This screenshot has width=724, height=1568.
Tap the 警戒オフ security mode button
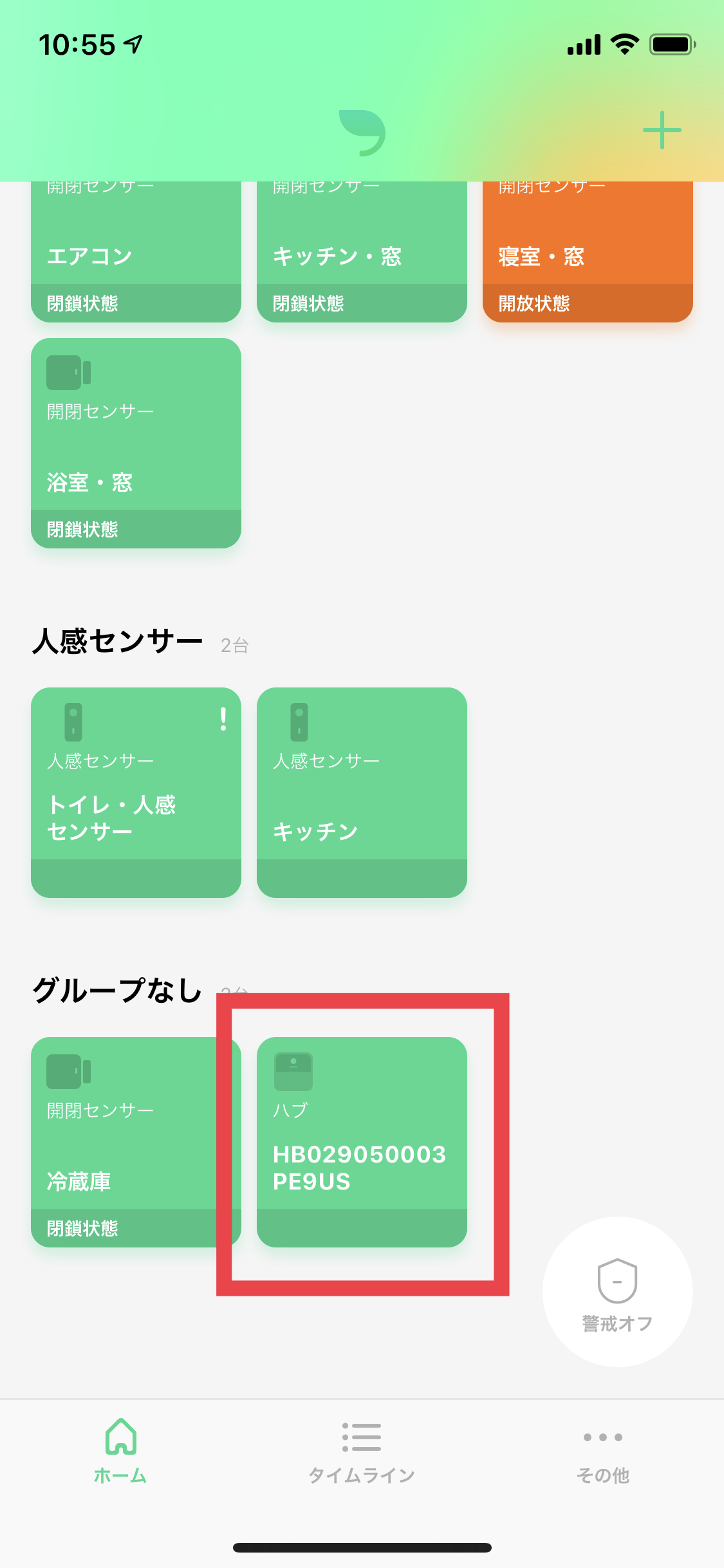click(617, 1292)
